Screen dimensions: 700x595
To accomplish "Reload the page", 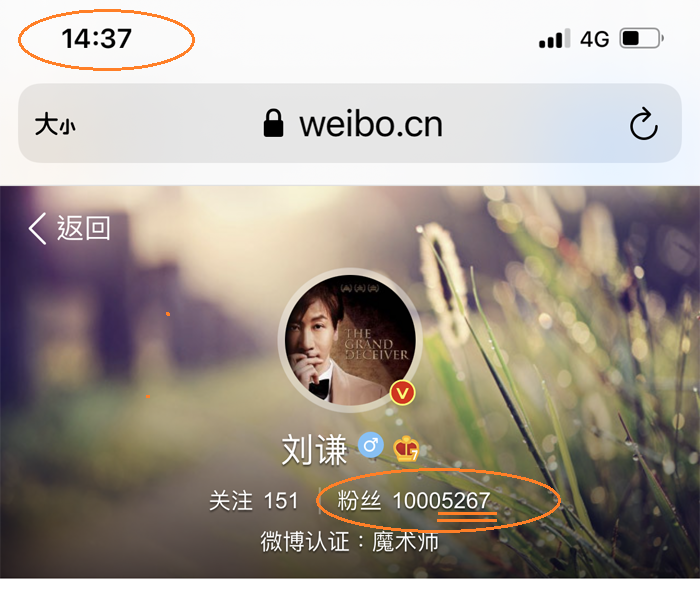I will click(643, 125).
